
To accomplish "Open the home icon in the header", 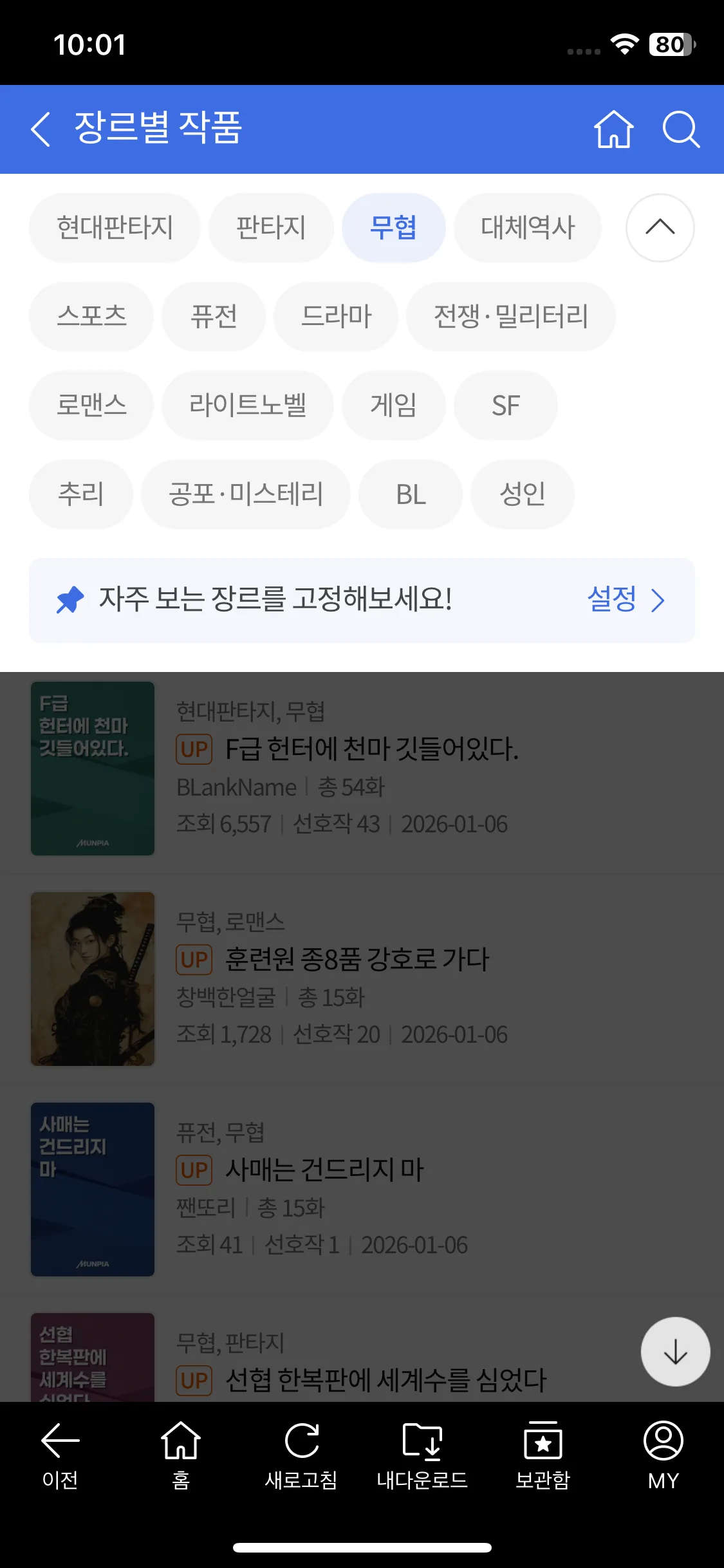I will coord(613,129).
